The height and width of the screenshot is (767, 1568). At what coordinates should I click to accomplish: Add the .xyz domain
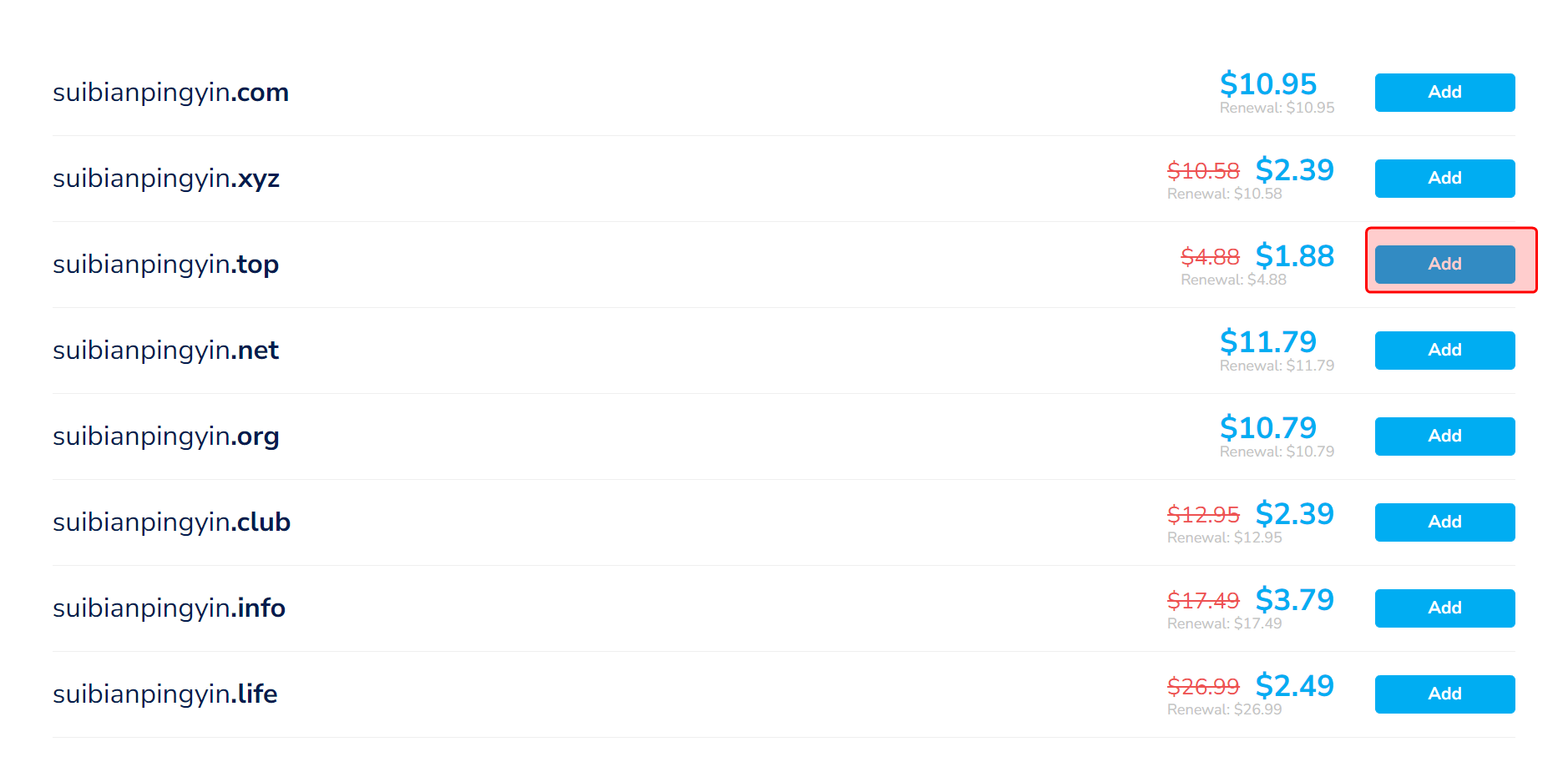1444,178
